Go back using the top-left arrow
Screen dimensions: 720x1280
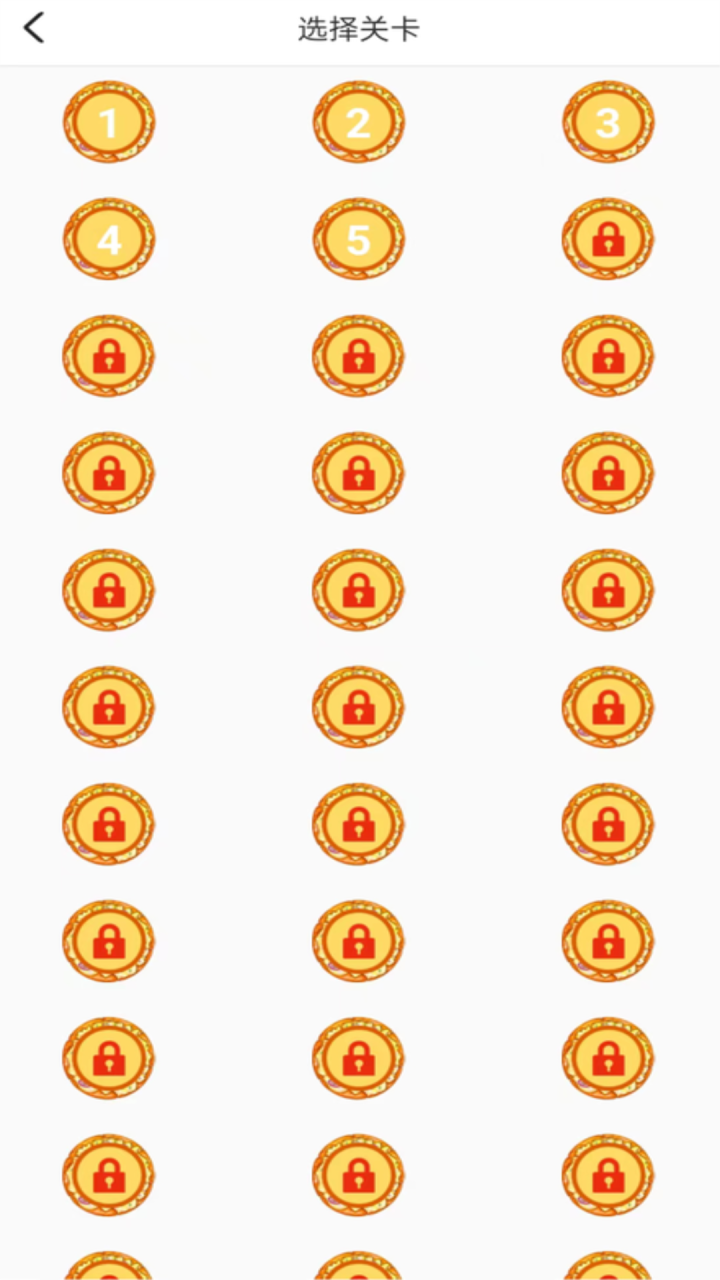34,28
